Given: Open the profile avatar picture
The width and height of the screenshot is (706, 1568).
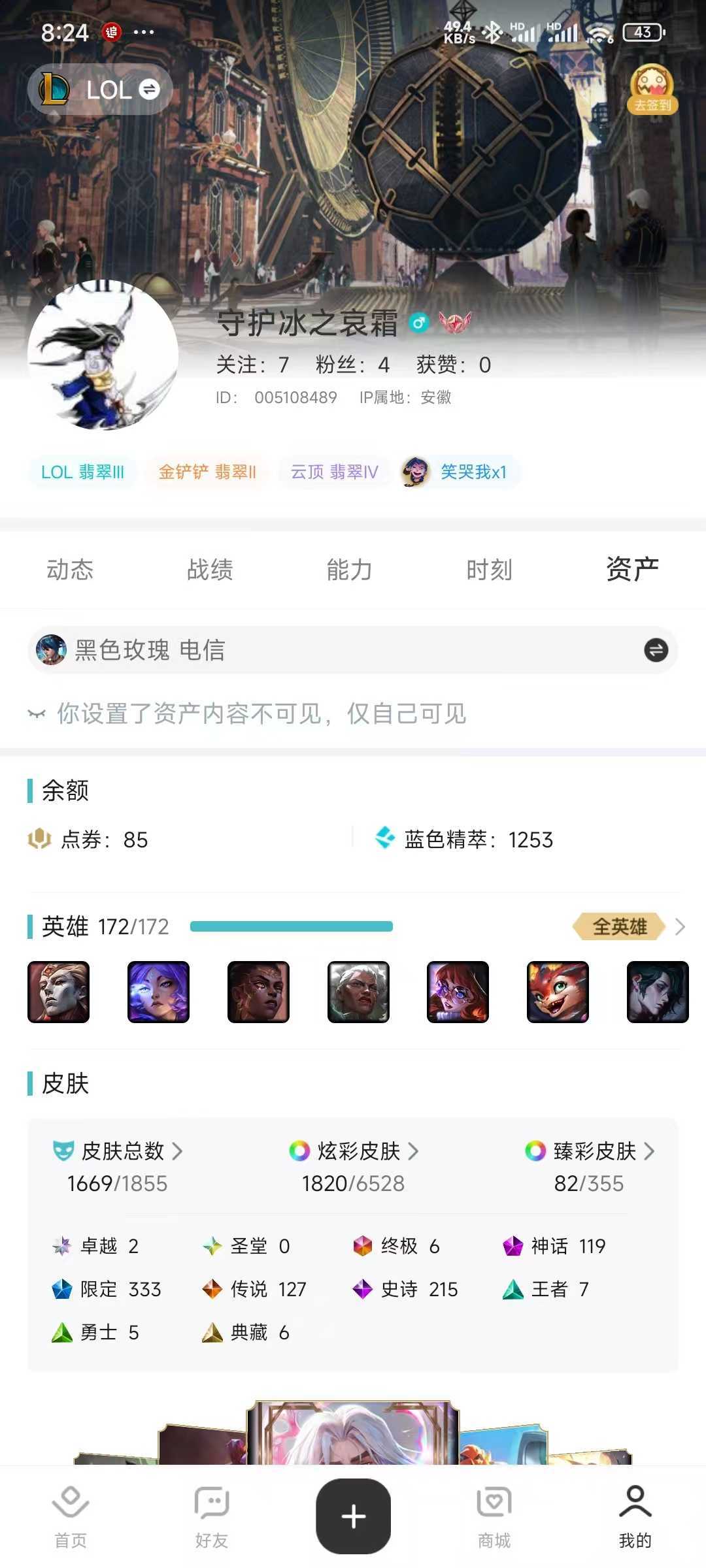Looking at the screenshot, I should [103, 355].
